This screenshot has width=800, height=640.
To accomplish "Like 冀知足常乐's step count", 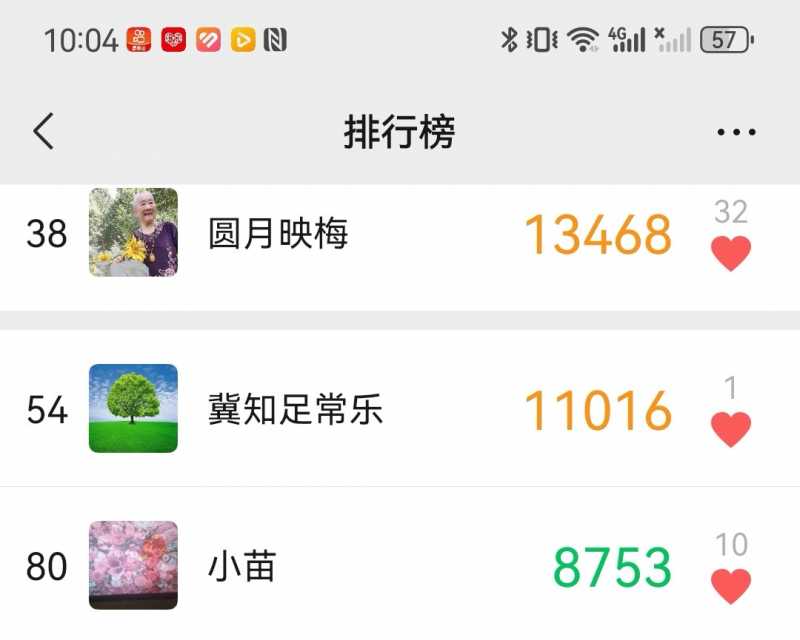I will (x=731, y=429).
